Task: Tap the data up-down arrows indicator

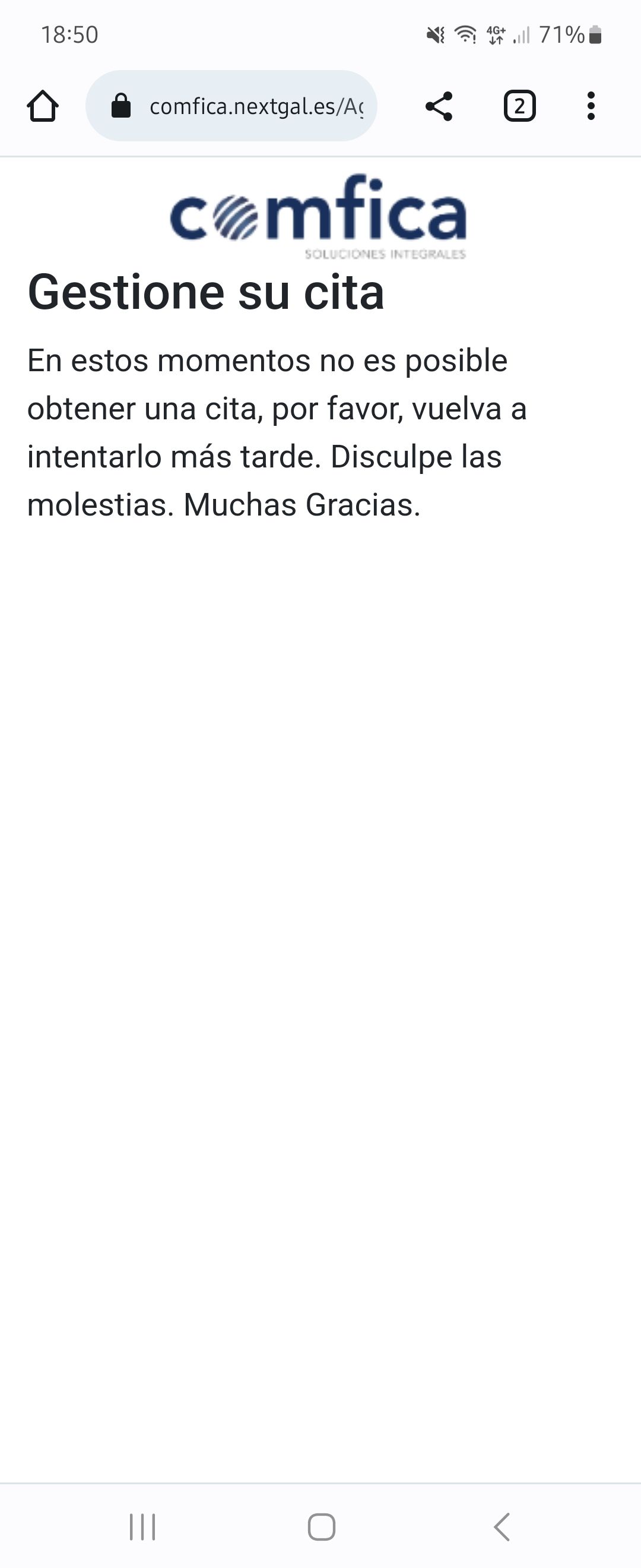Action: pos(494,39)
